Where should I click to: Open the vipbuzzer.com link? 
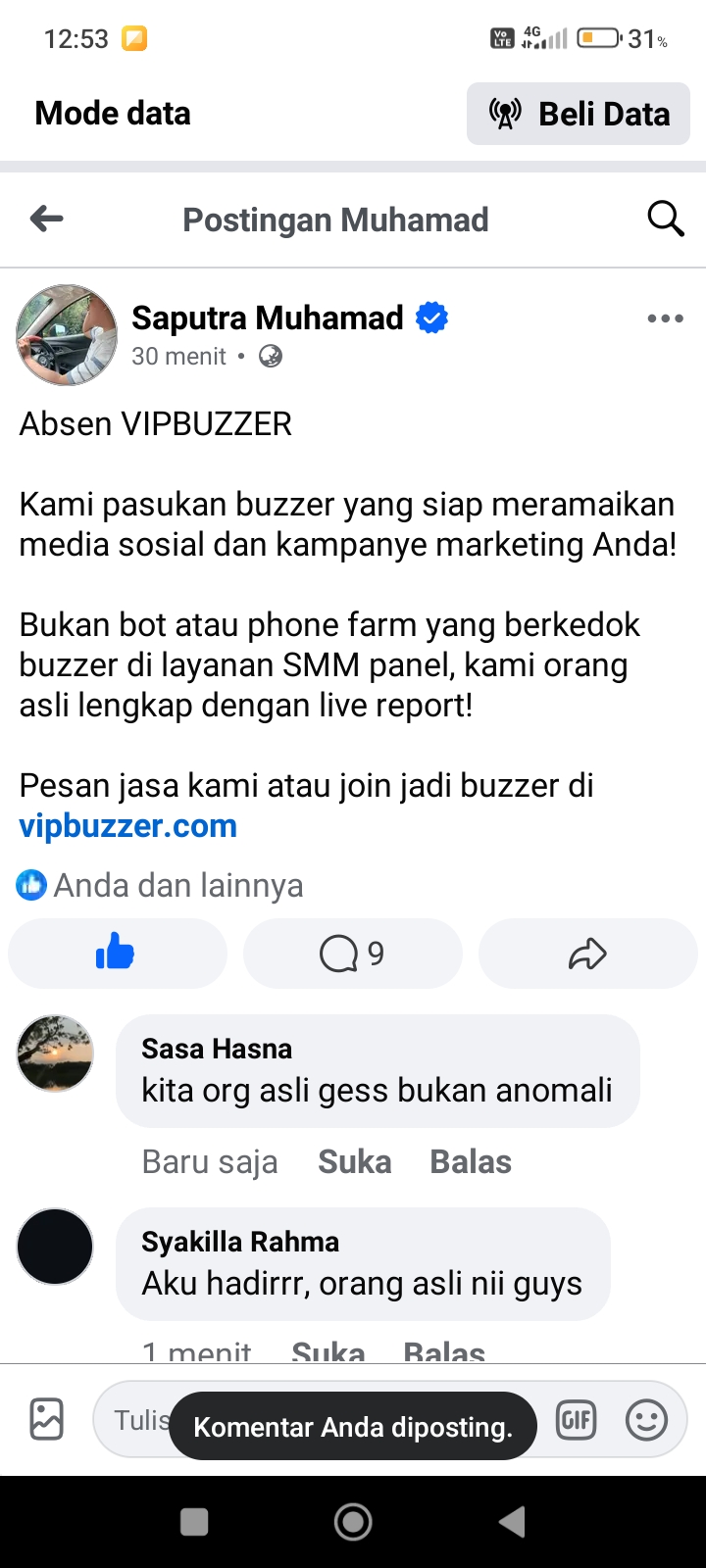click(x=128, y=826)
